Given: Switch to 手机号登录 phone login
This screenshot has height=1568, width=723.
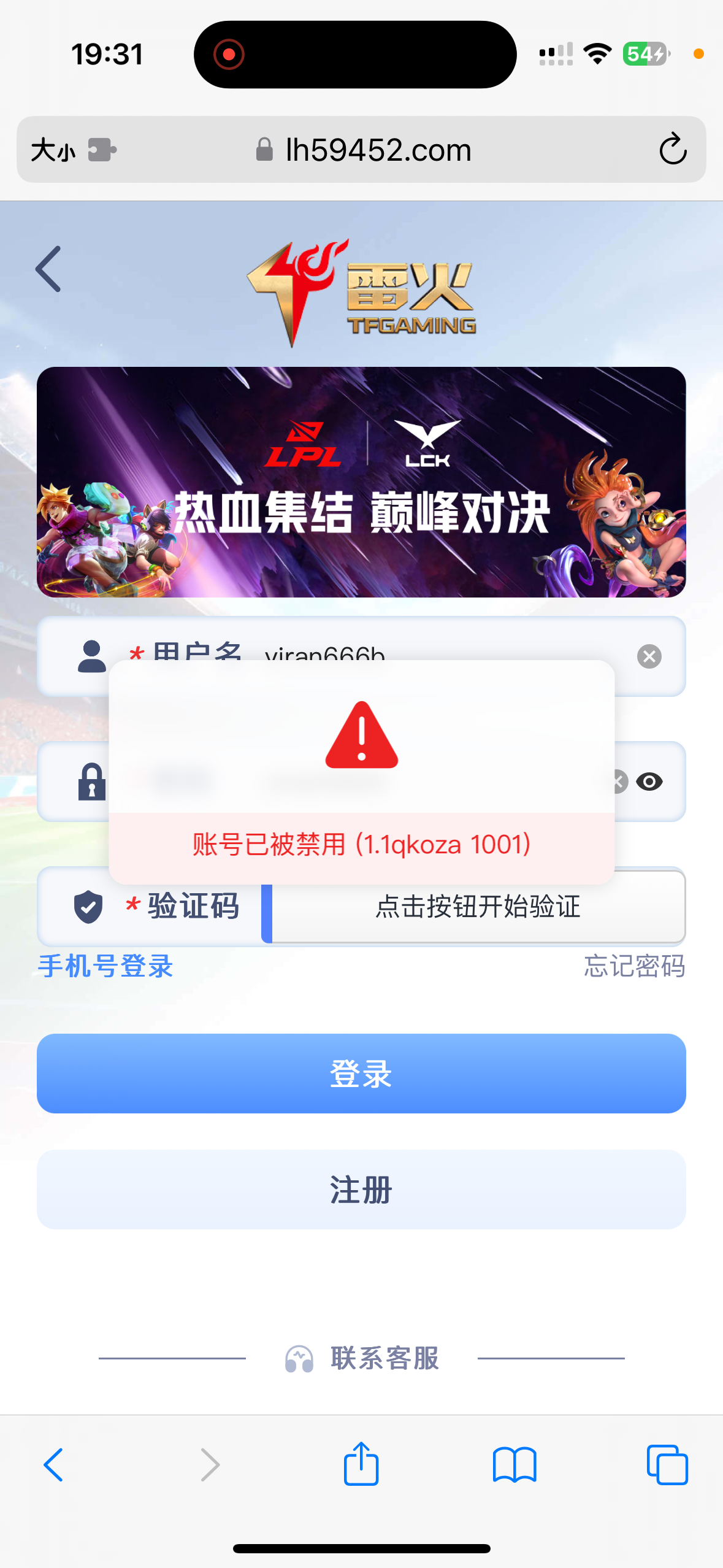Looking at the screenshot, I should tap(105, 966).
